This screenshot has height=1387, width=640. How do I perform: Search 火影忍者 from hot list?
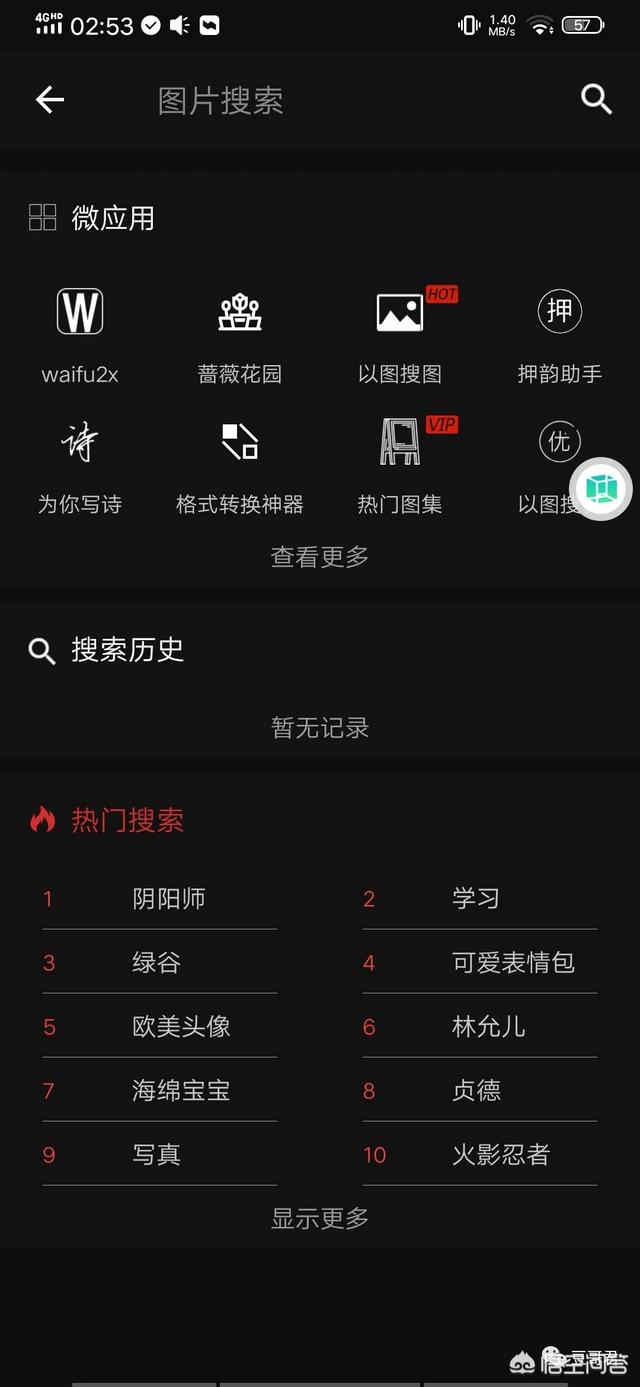pyautogui.click(x=480, y=1154)
